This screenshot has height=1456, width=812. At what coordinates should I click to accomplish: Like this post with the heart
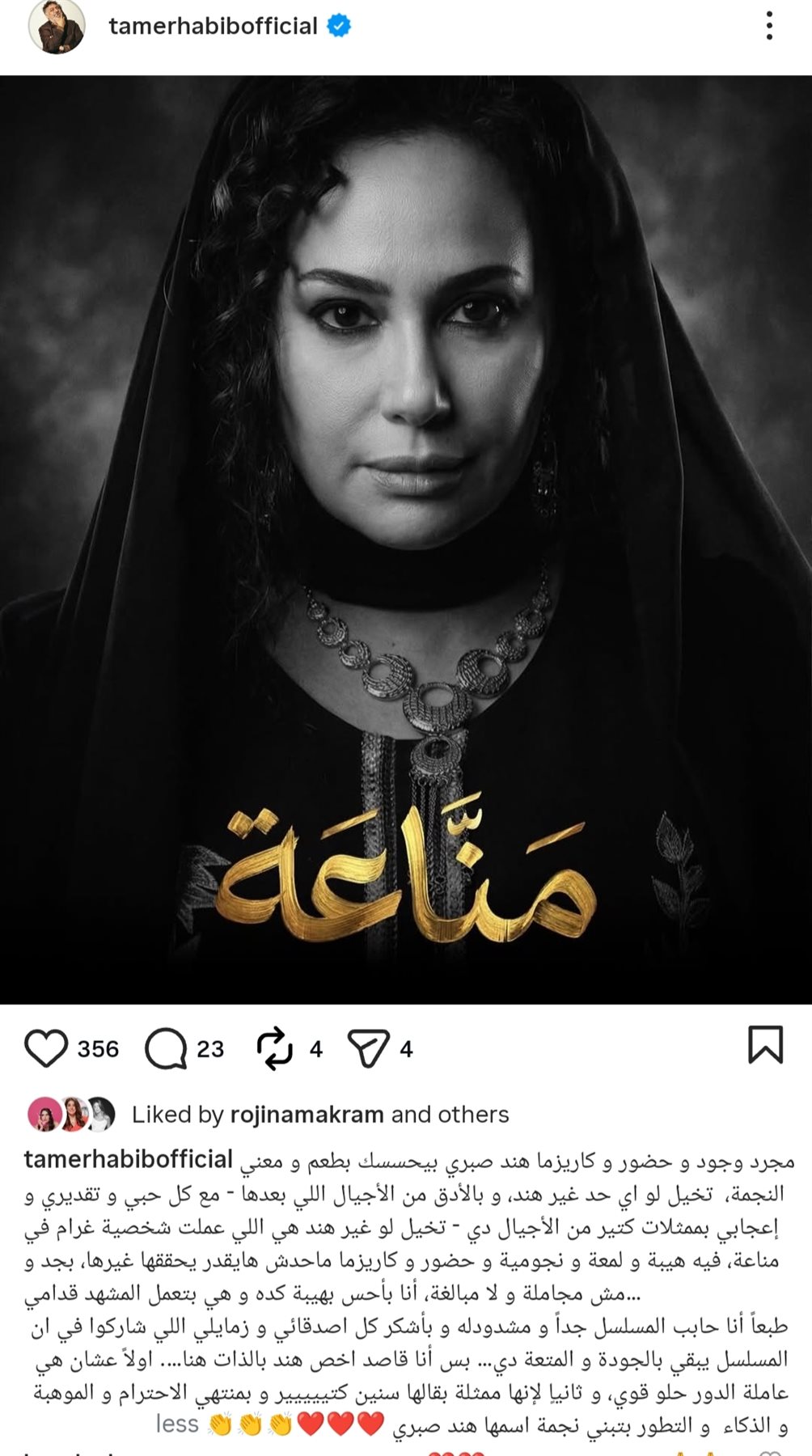pyautogui.click(x=46, y=1048)
